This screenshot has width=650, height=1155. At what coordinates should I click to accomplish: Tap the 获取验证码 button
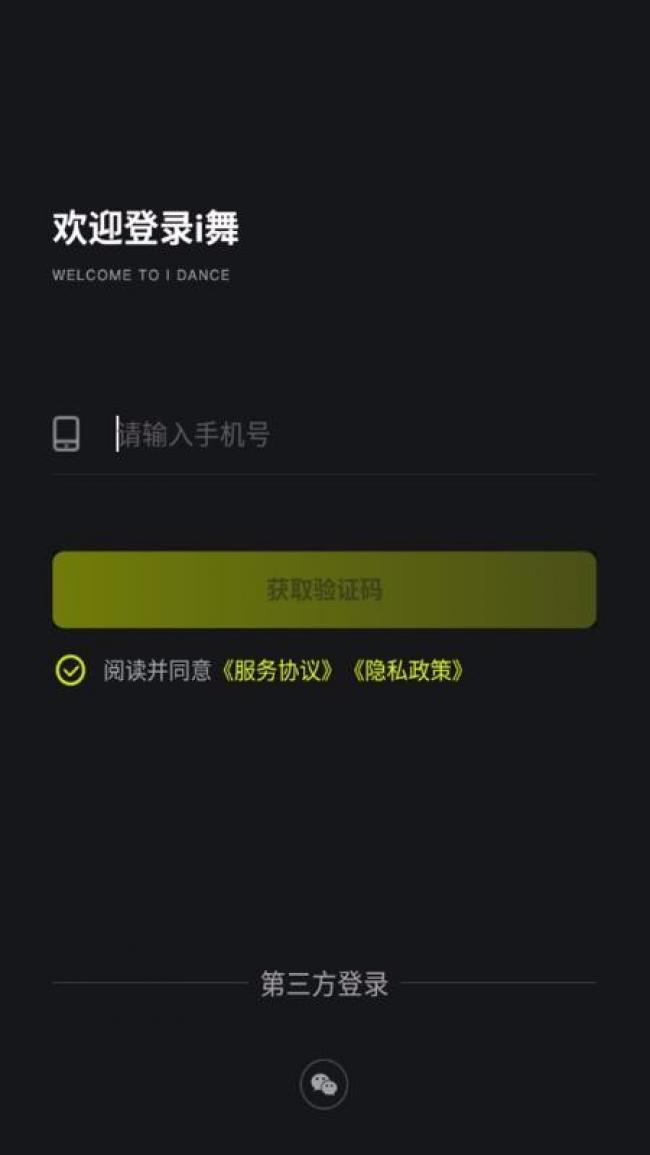(x=324, y=590)
